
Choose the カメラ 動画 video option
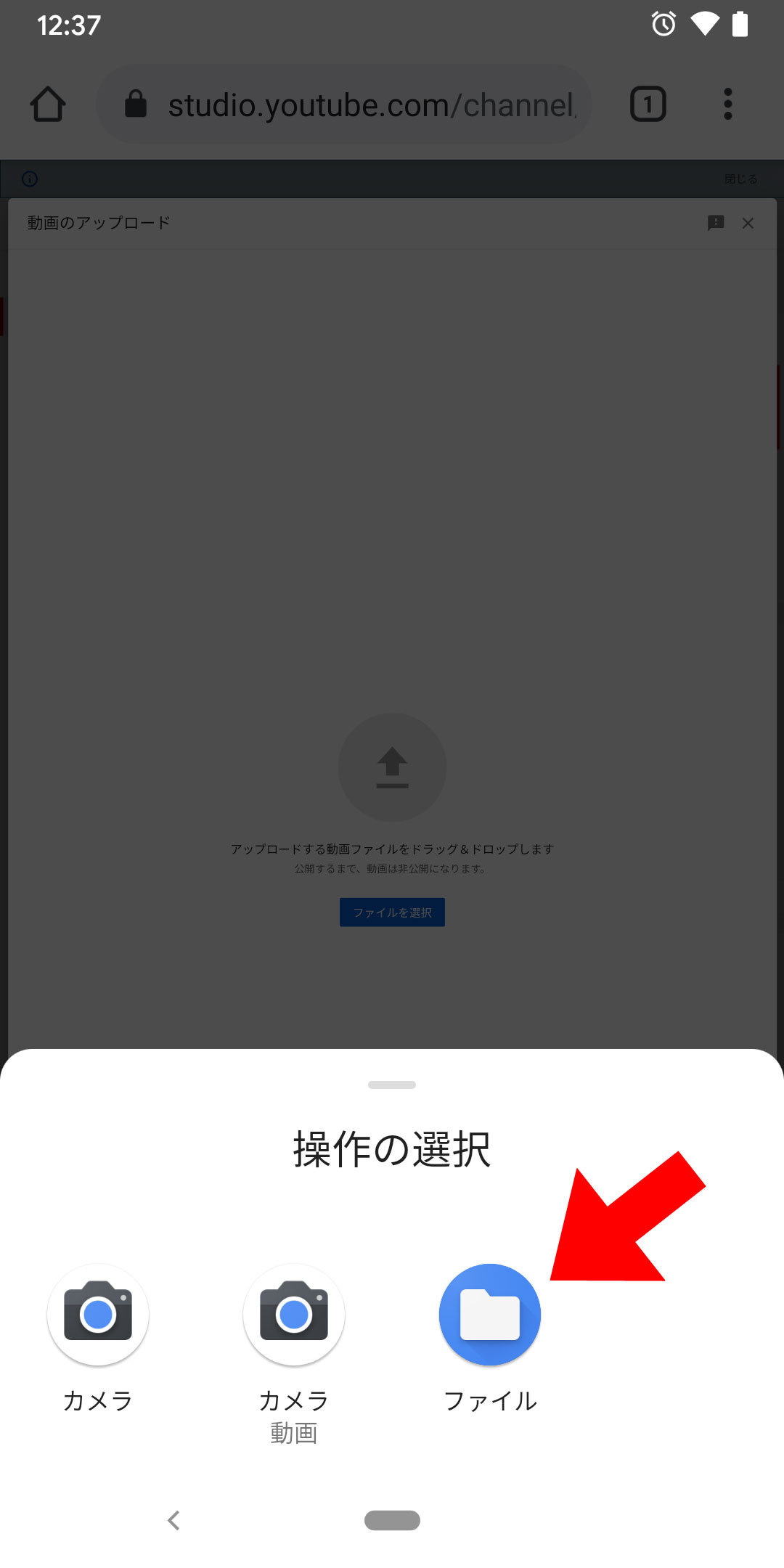coord(294,1315)
